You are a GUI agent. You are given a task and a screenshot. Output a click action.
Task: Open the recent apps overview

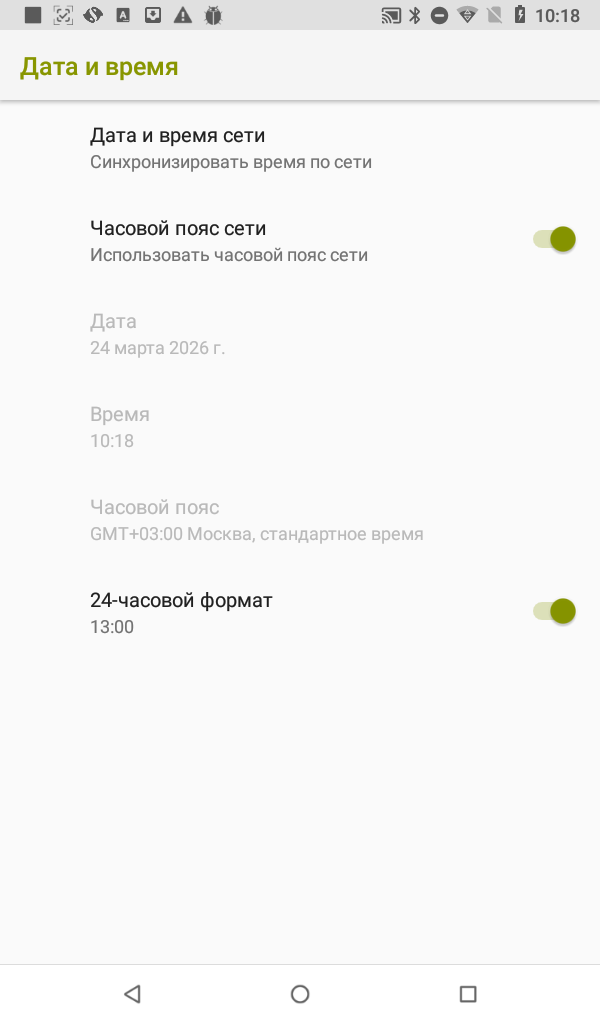tap(467, 993)
